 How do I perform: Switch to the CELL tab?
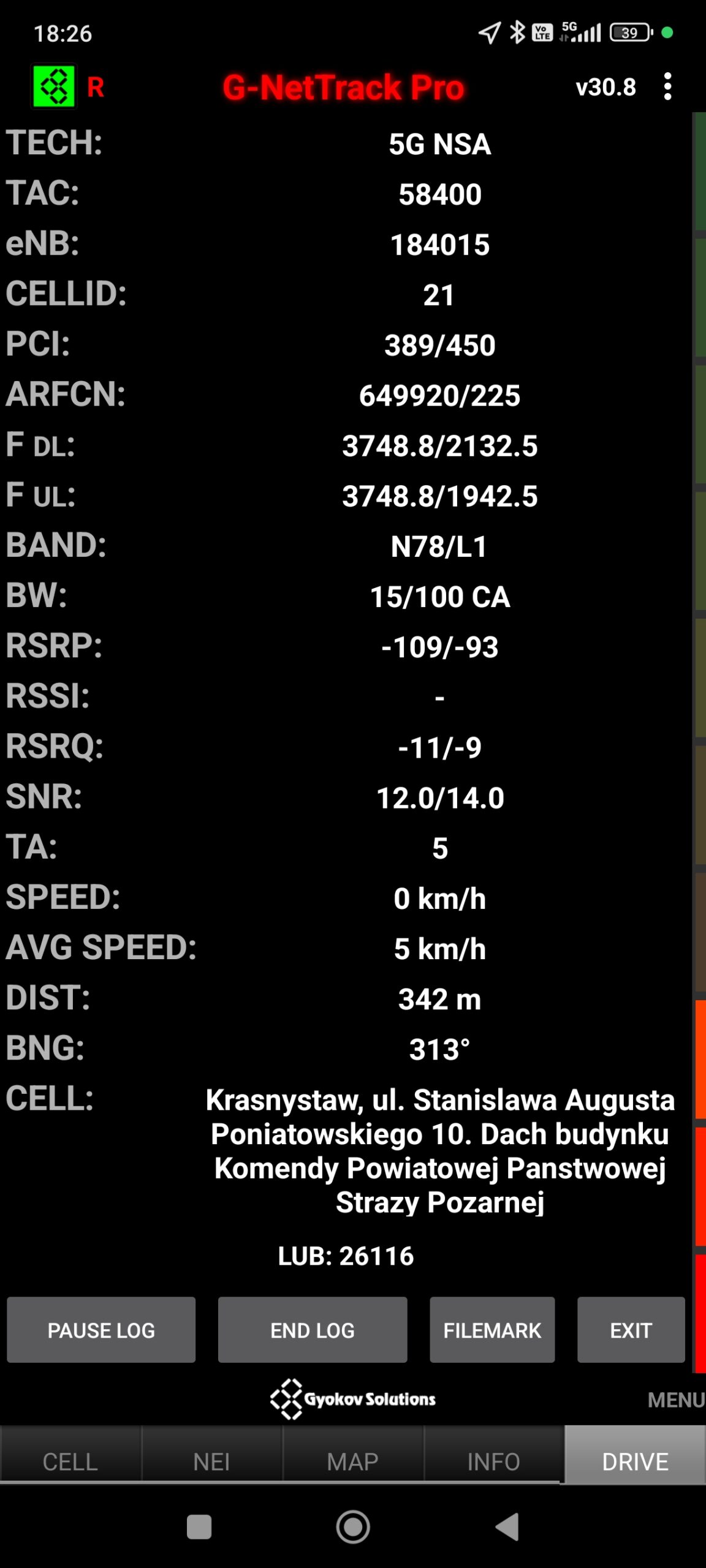coord(70,1461)
